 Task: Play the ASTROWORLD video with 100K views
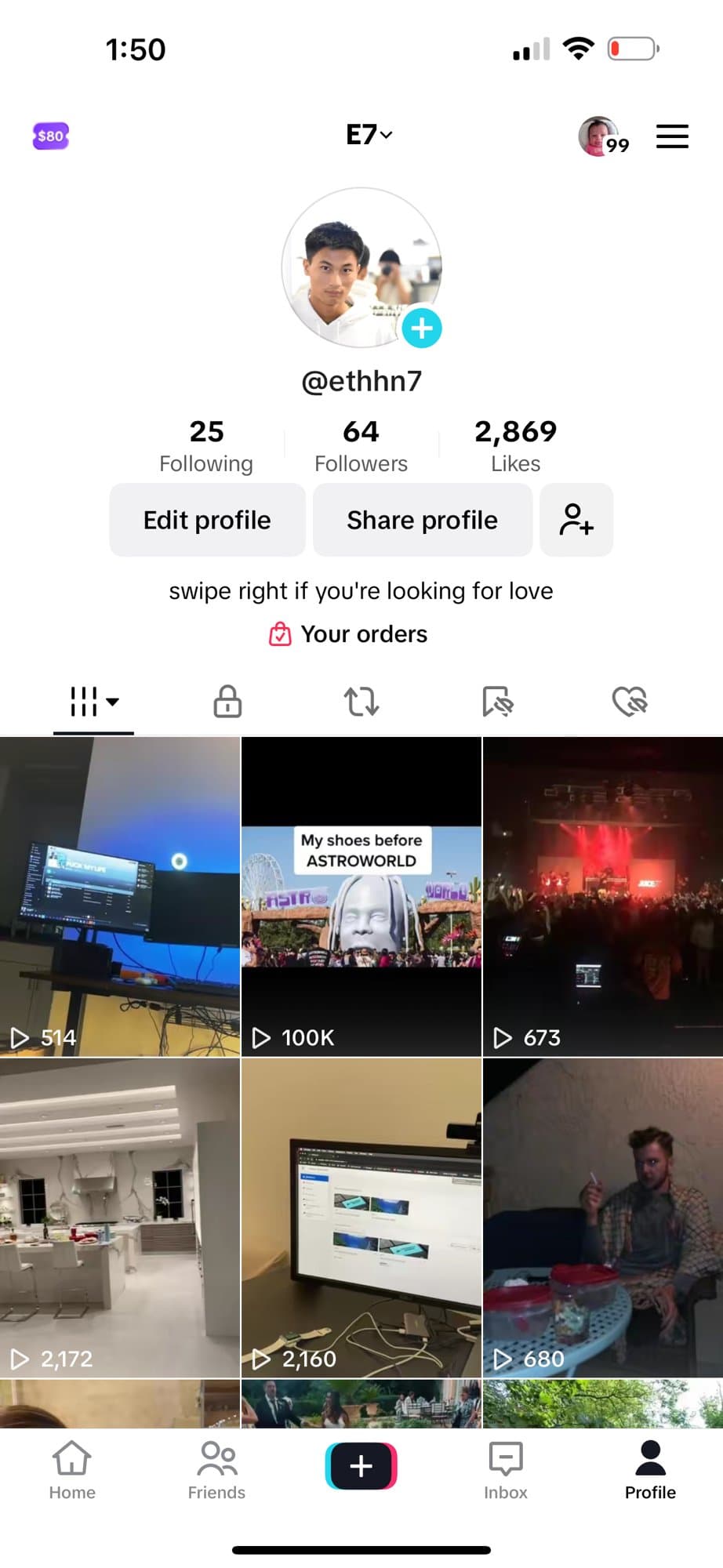coord(361,897)
